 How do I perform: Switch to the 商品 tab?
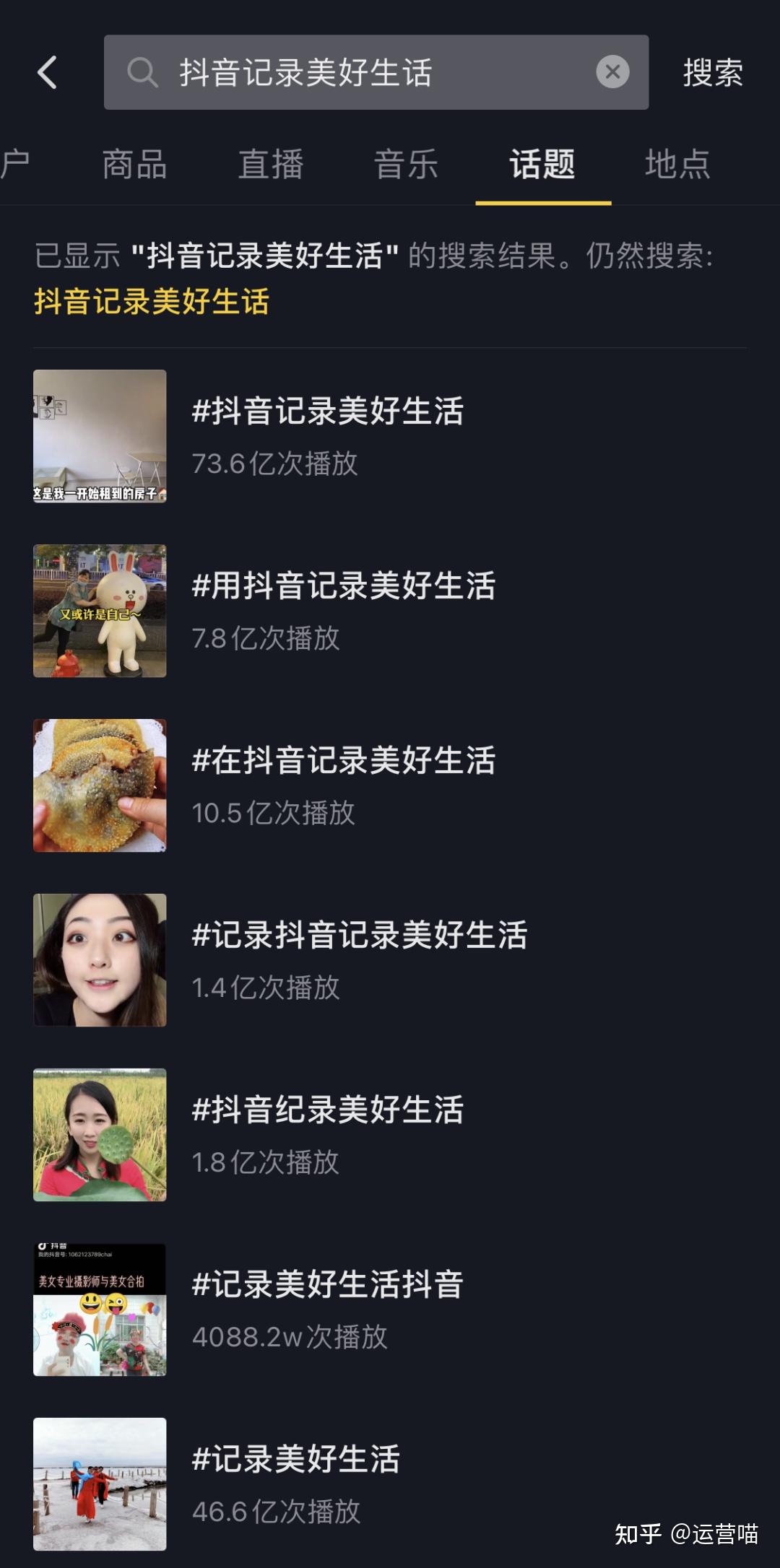(135, 165)
